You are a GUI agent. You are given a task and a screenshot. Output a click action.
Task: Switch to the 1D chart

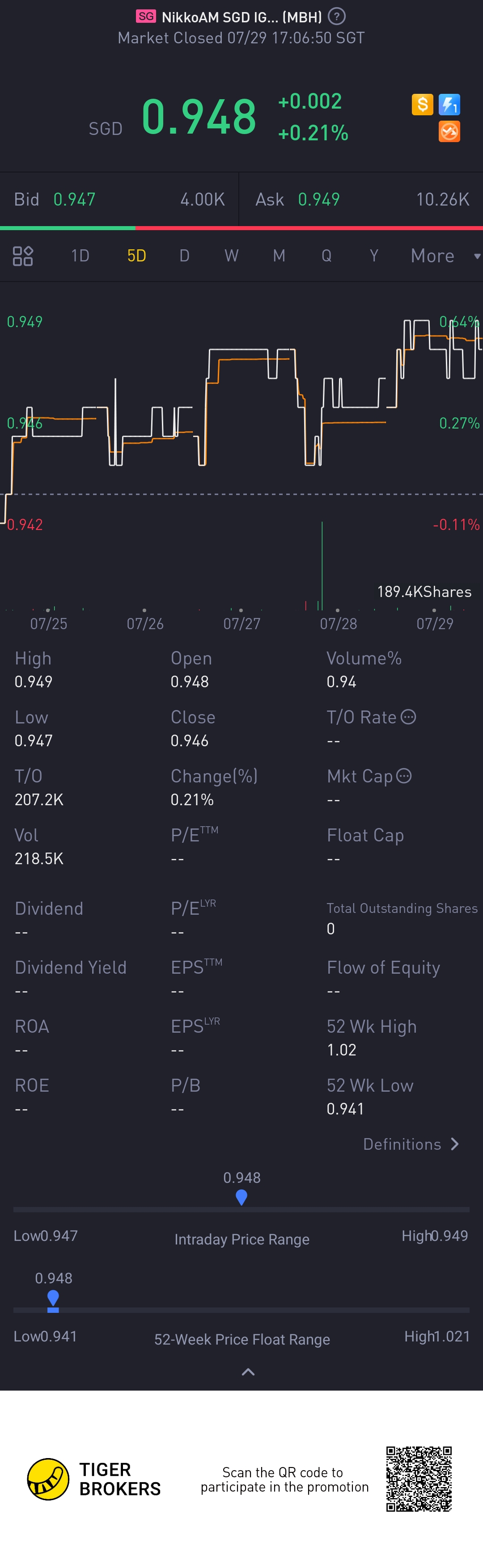coord(80,256)
